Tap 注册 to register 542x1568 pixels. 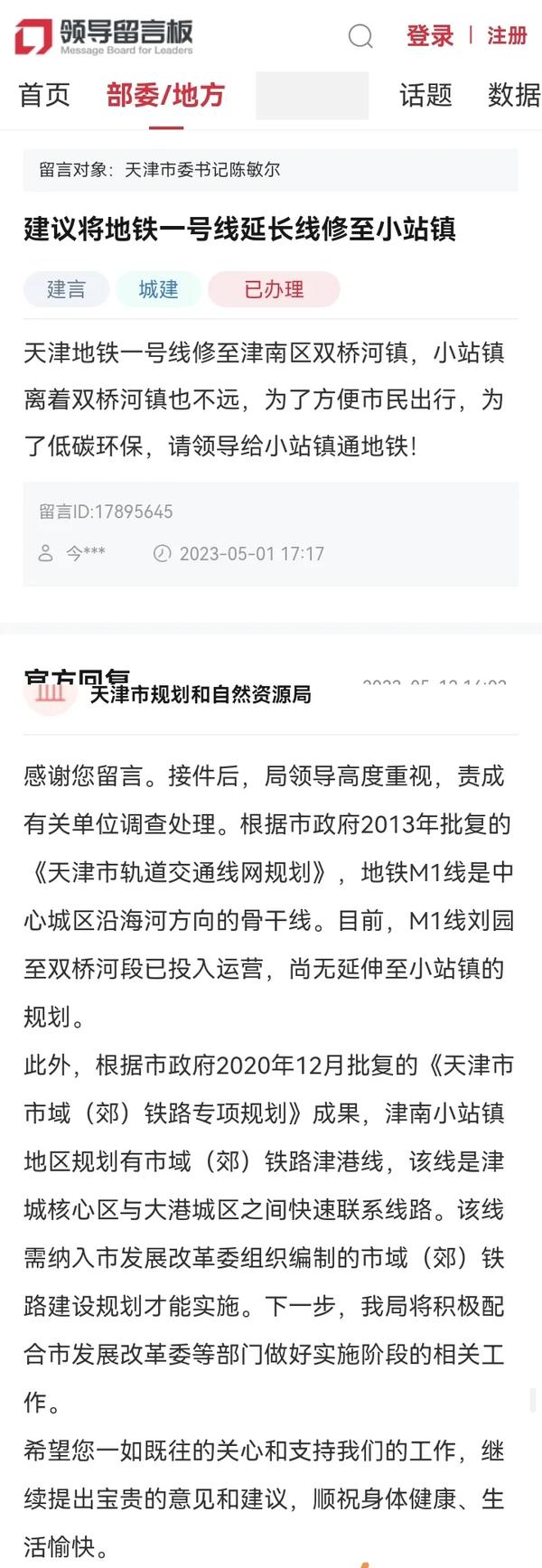[x=506, y=36]
